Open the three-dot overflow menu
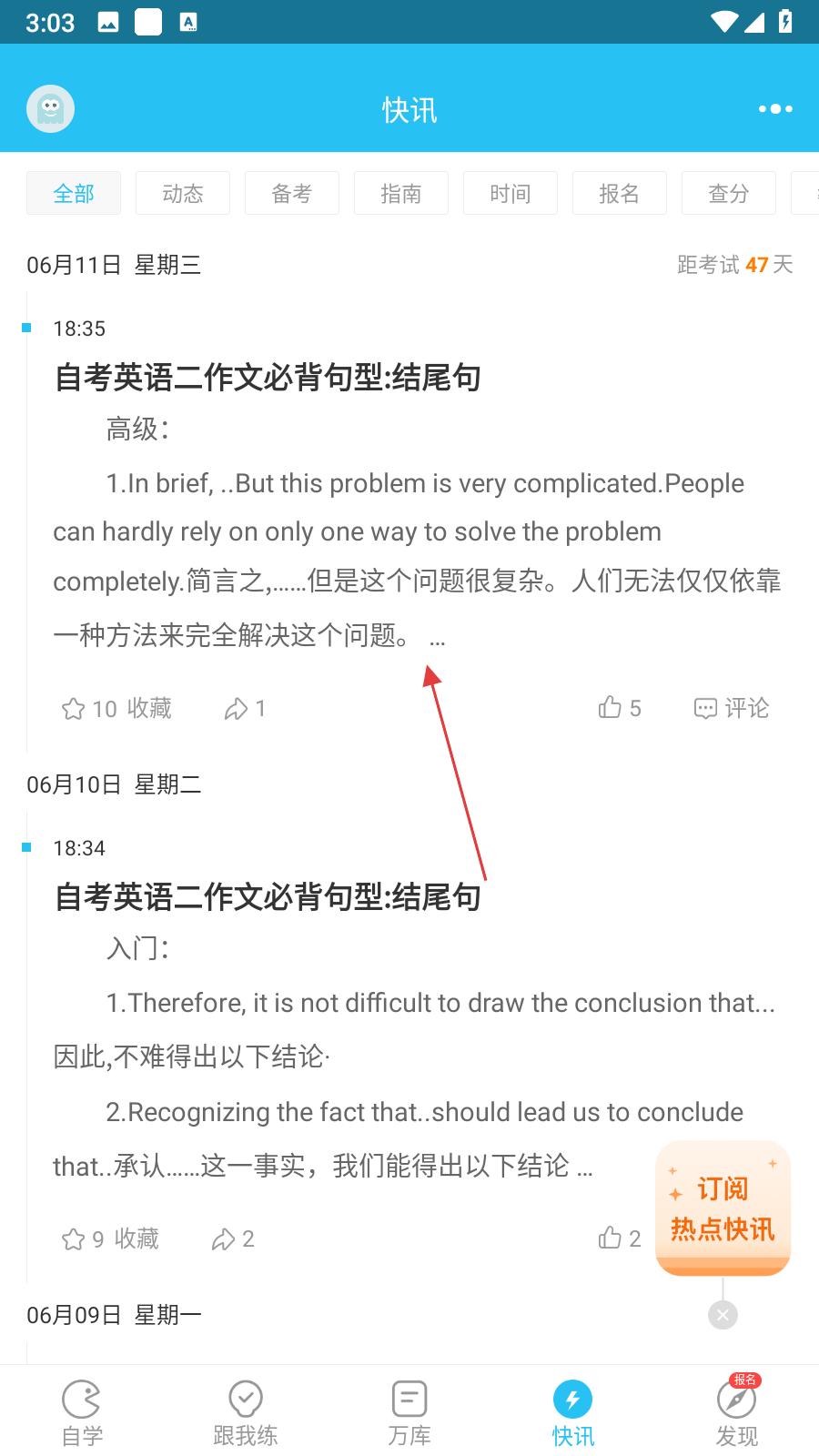 [x=775, y=109]
